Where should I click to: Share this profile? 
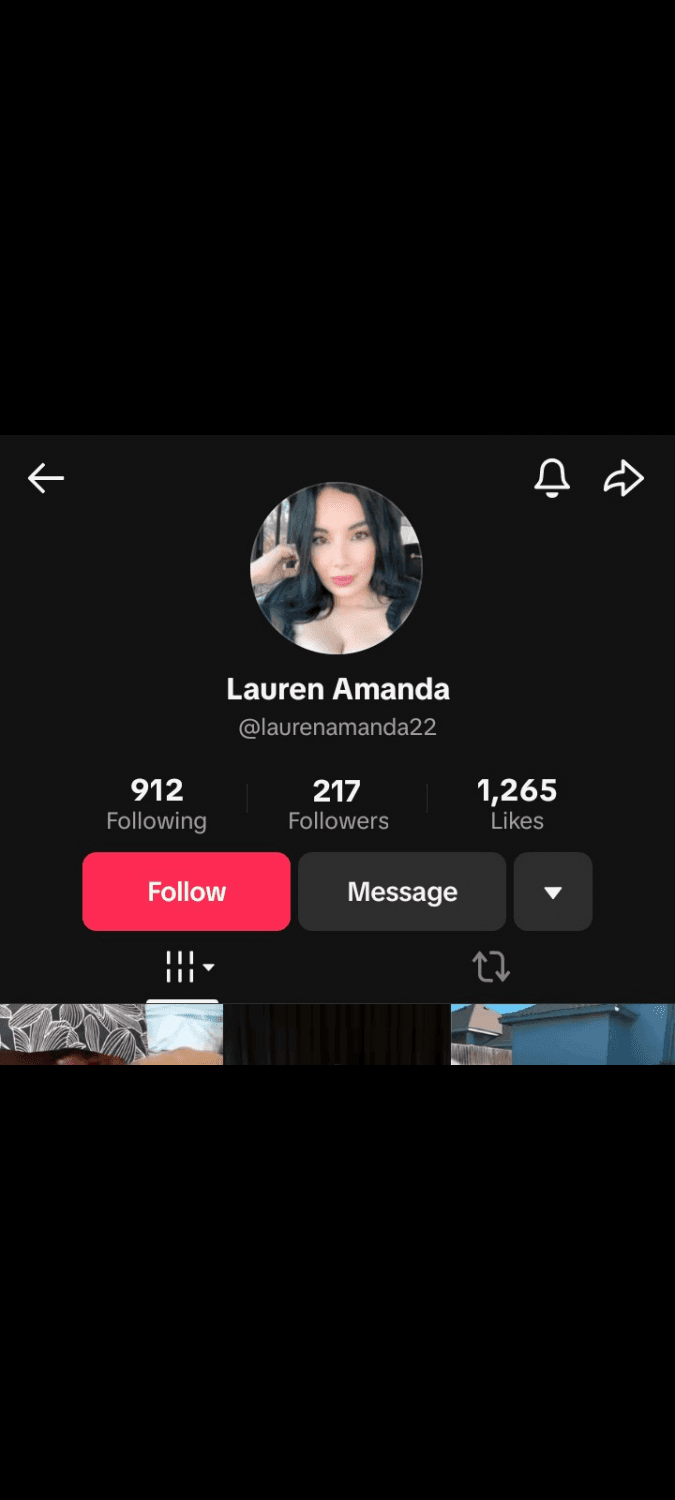623,478
